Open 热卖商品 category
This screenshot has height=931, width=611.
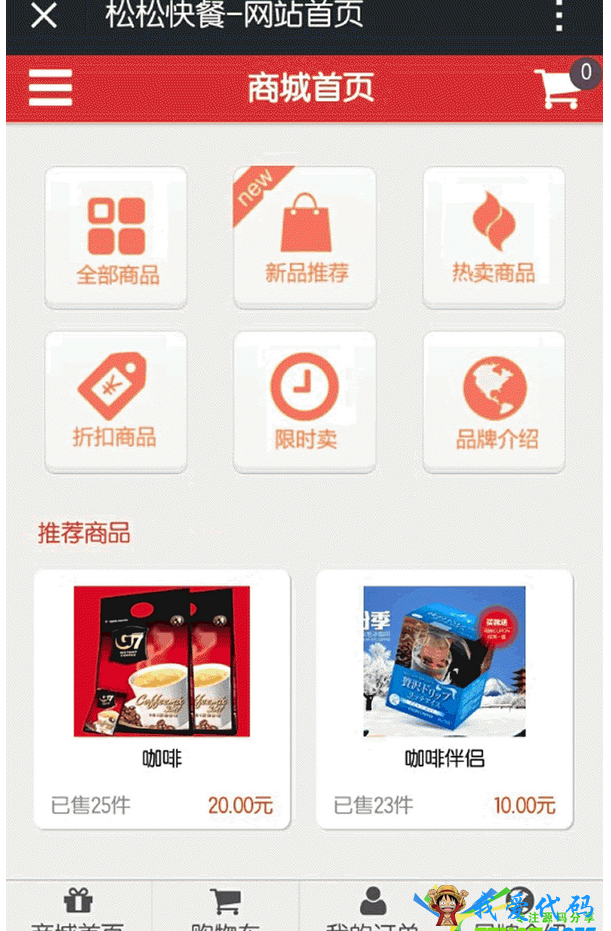pyautogui.click(x=494, y=238)
